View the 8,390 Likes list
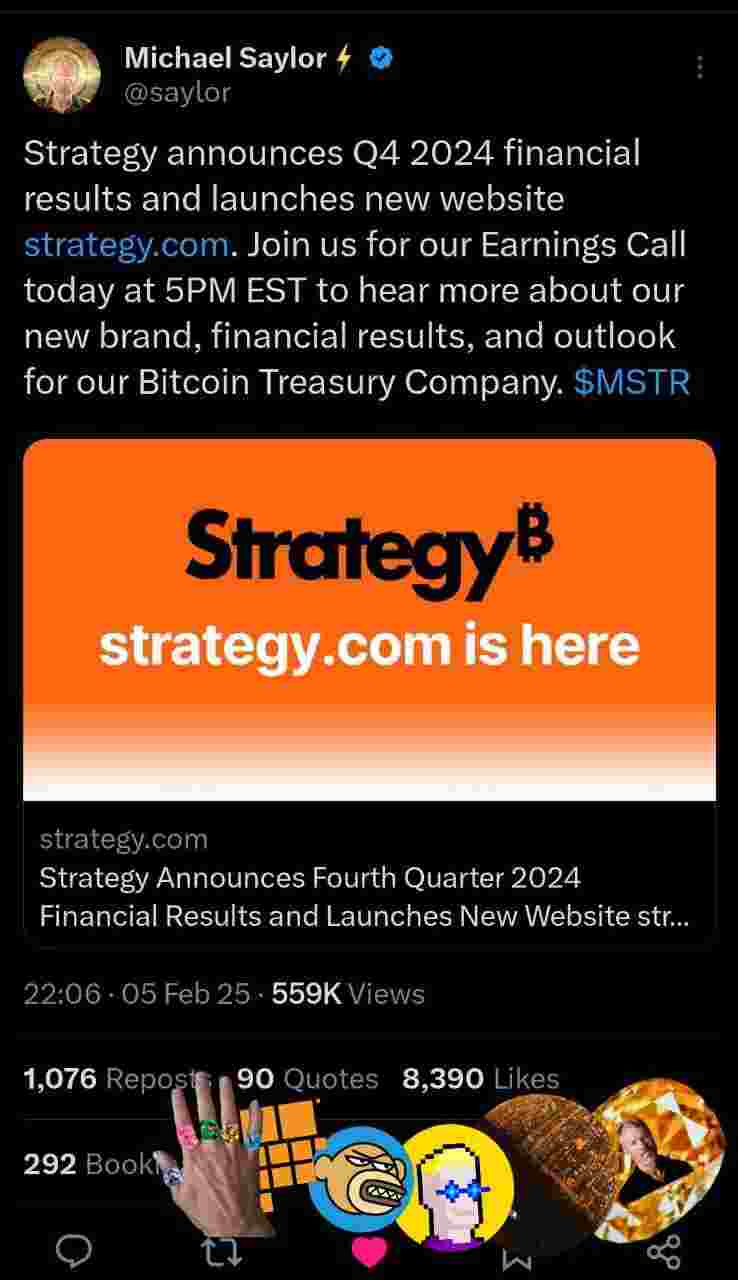 480,1079
